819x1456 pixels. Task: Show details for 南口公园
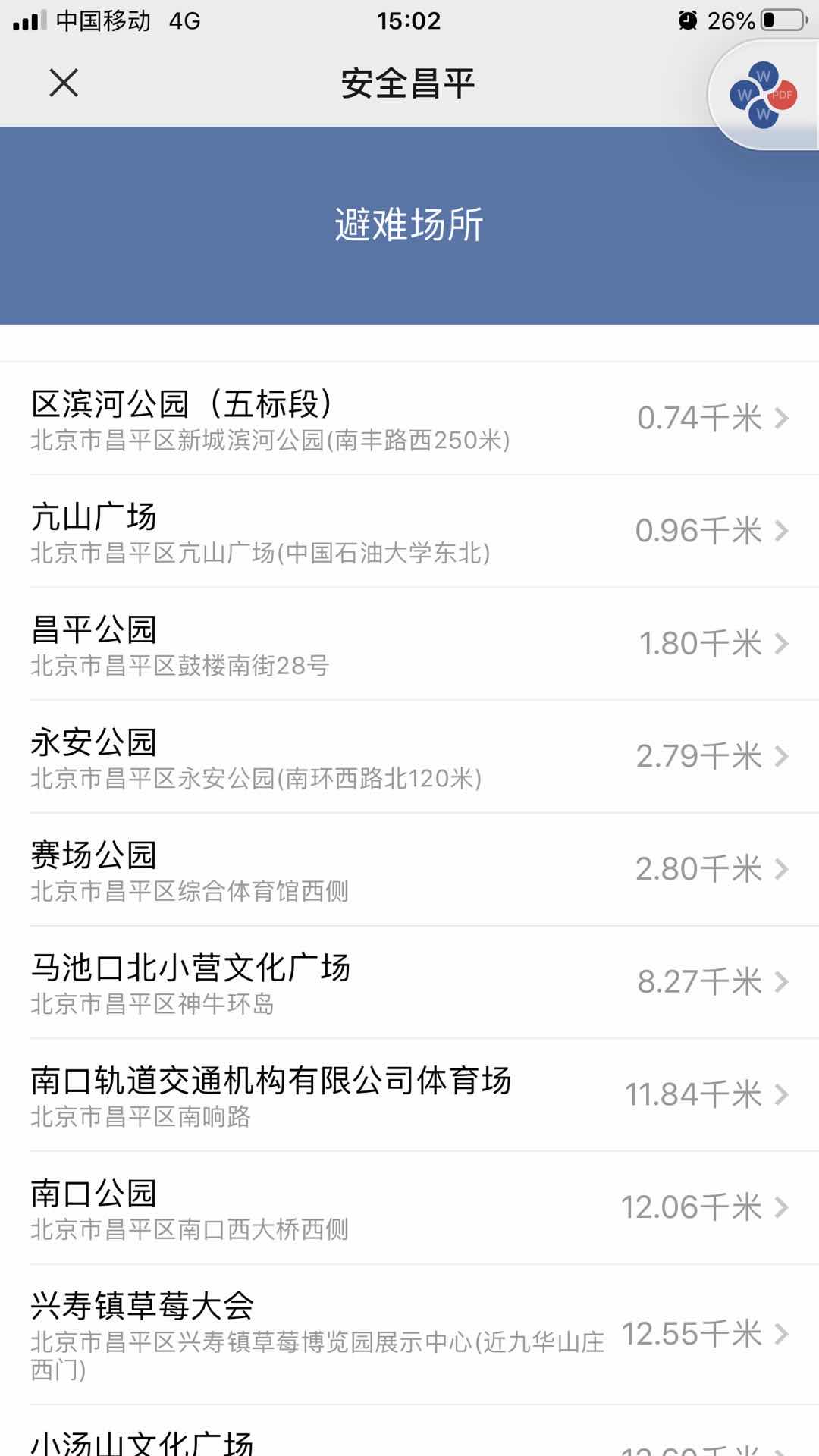409,1208
